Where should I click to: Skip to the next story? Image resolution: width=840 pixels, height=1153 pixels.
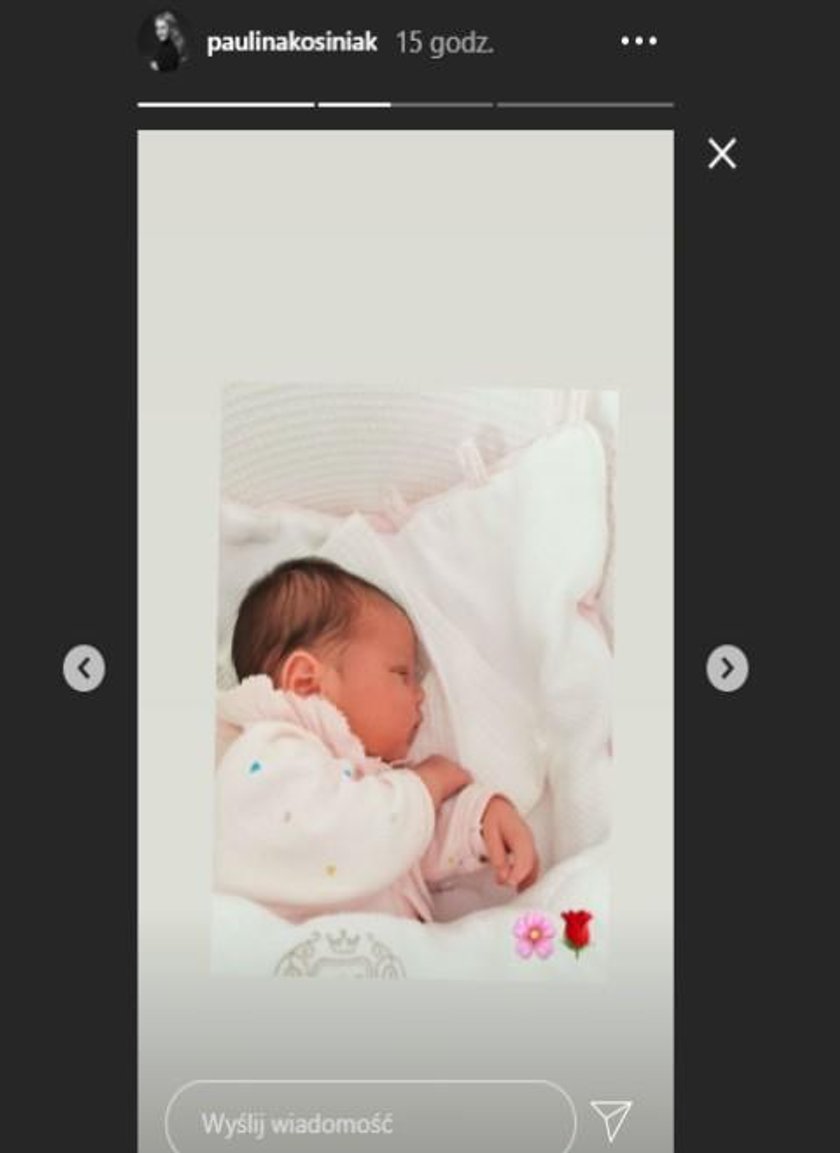[x=727, y=668]
